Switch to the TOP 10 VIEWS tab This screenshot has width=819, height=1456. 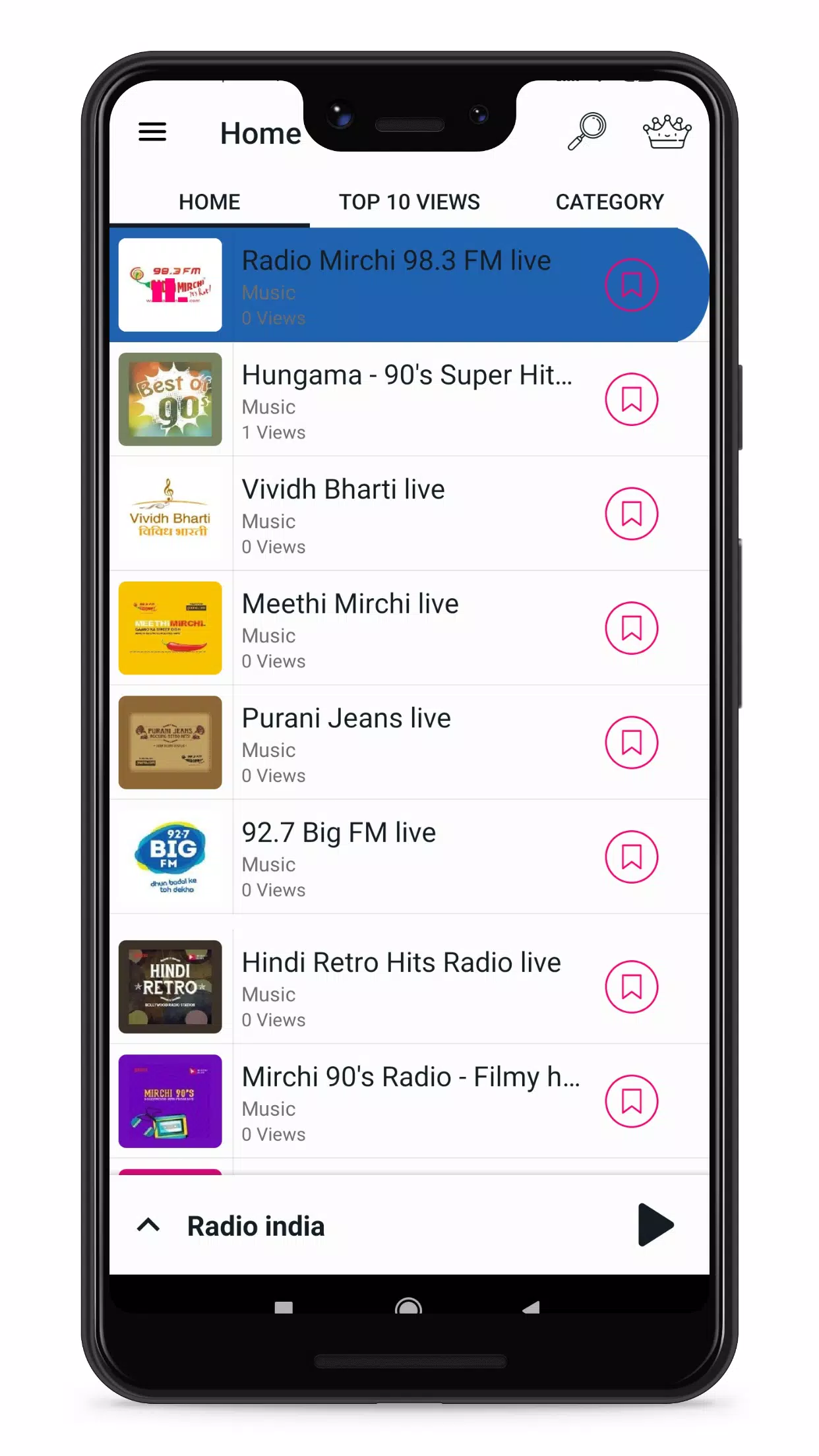coord(409,202)
